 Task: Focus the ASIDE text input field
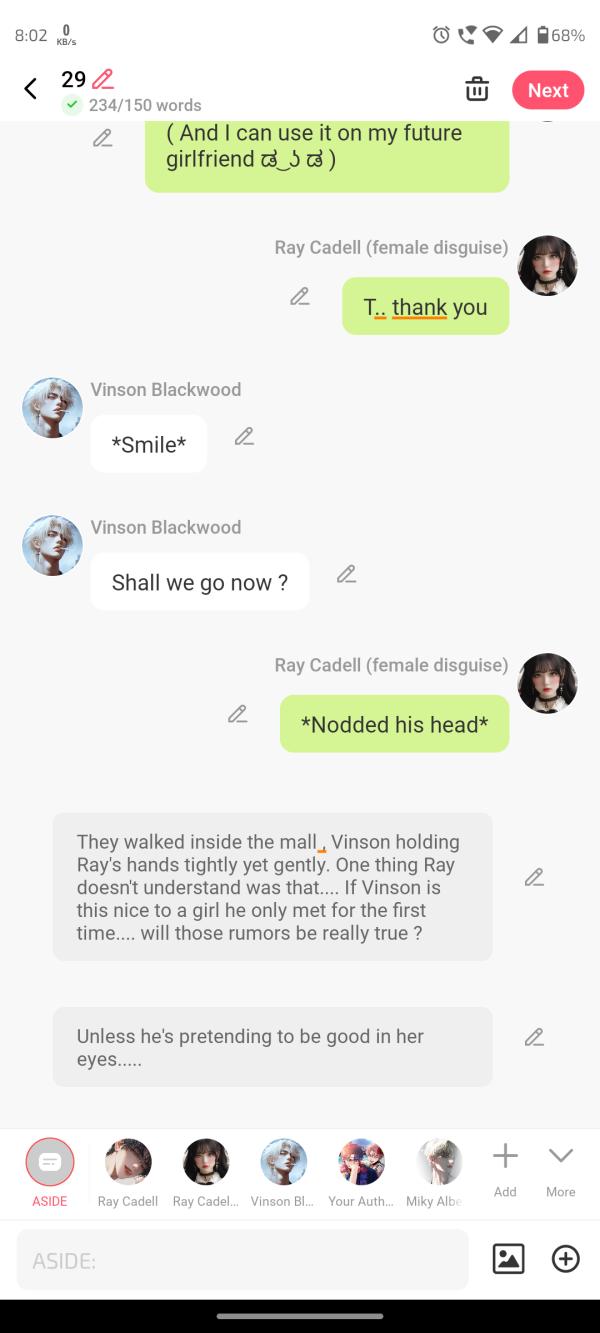242,1260
